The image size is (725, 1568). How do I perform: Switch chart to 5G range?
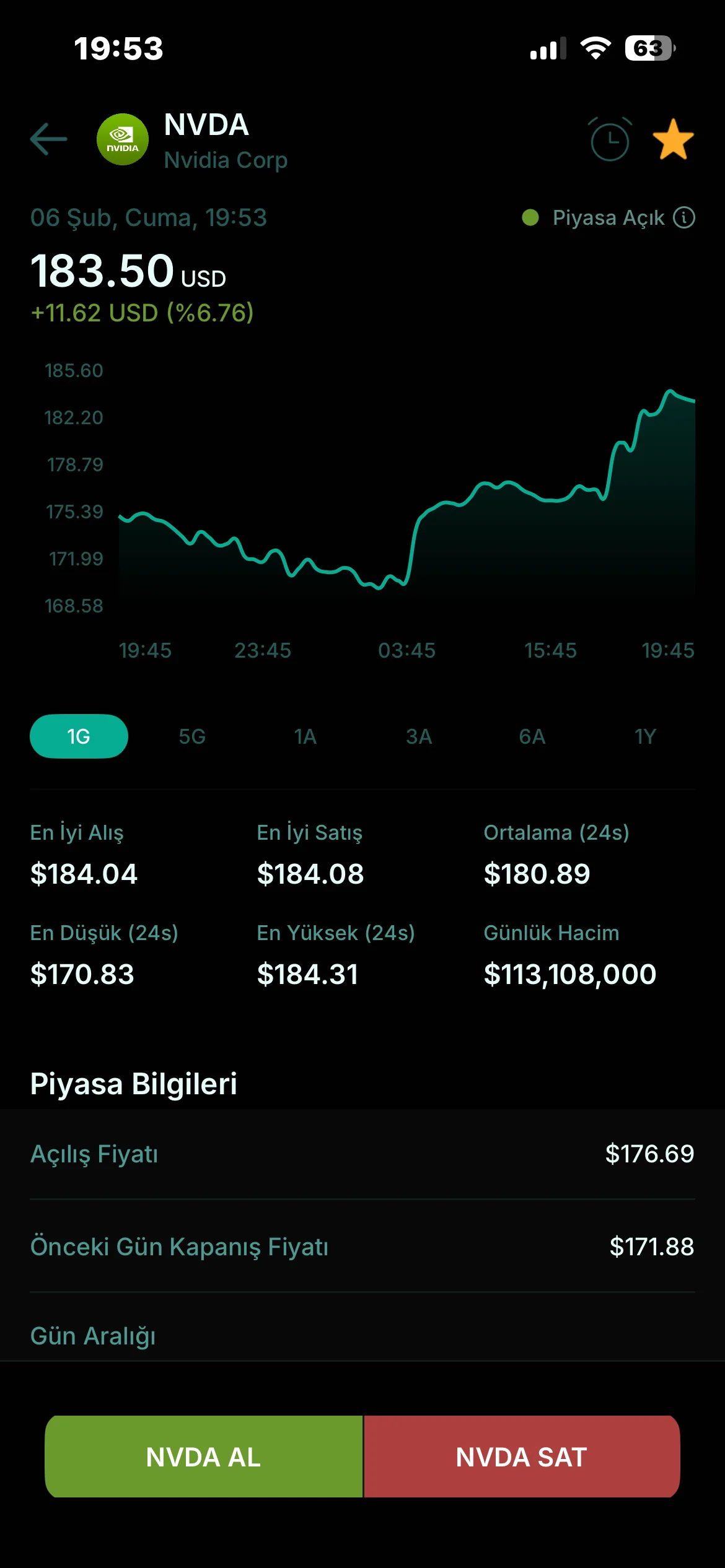coord(192,736)
